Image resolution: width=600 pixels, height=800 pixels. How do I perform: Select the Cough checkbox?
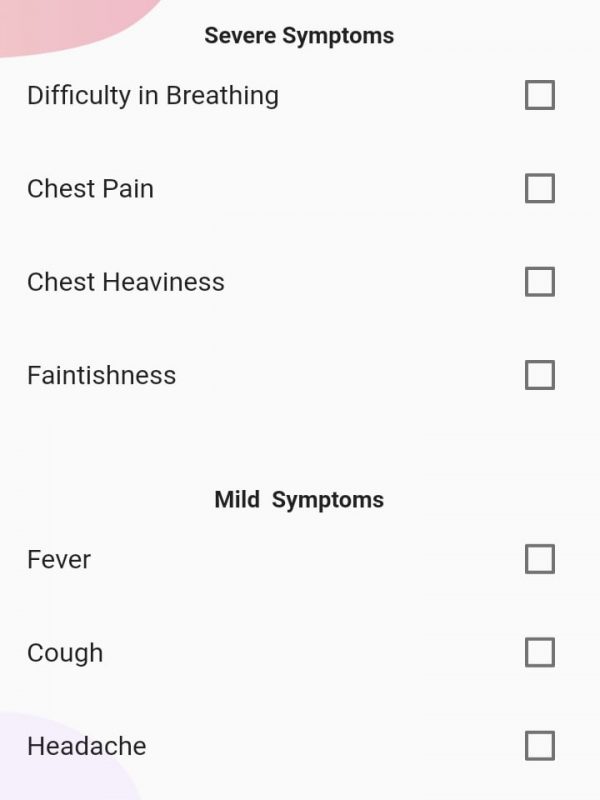coord(539,652)
